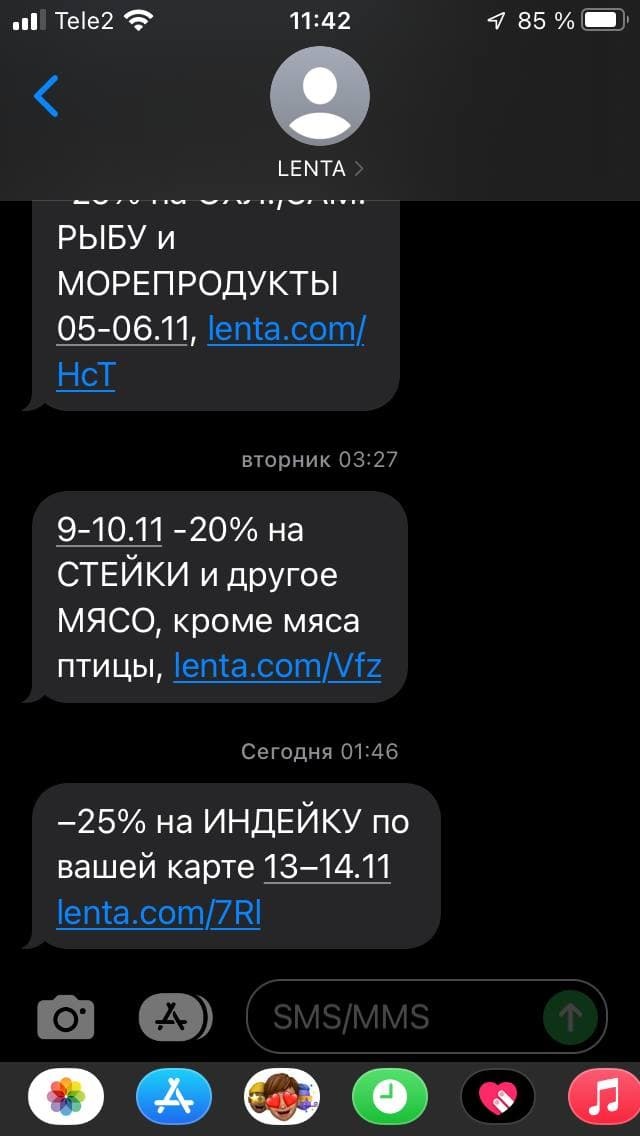Open the Music app in the drawer
The height and width of the screenshot is (1136, 640).
[x=604, y=1096]
